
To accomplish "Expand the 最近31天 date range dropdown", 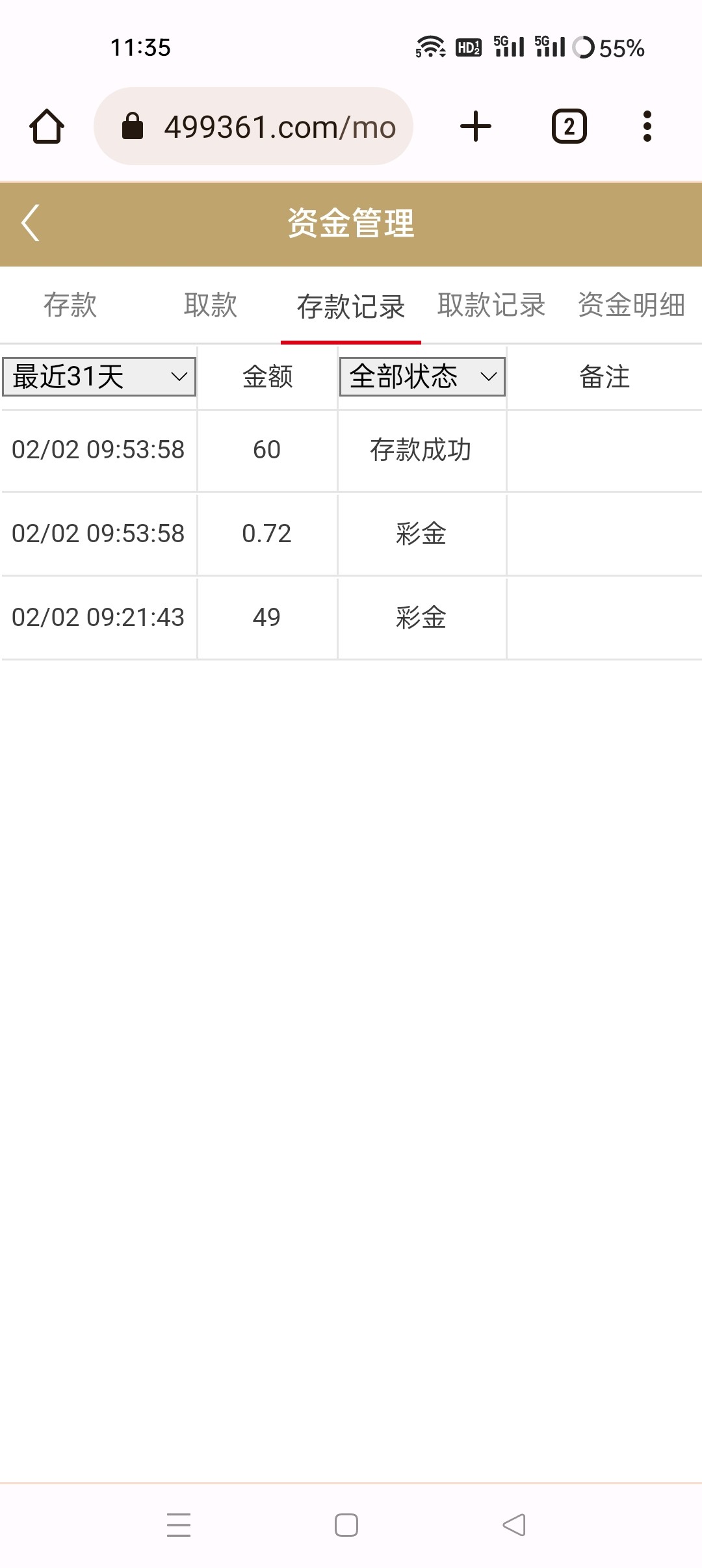I will (99, 376).
